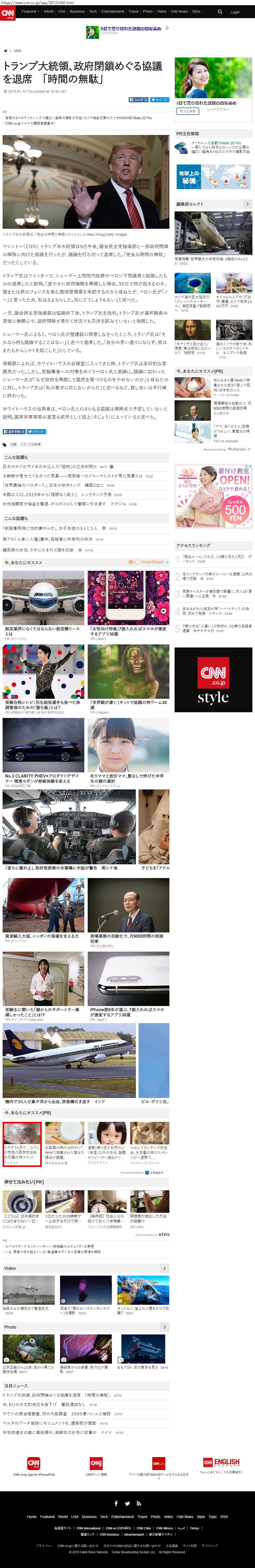Tweet this article with the ツイート button
This screenshot has width=255, height=1568.
(x=160, y=99)
